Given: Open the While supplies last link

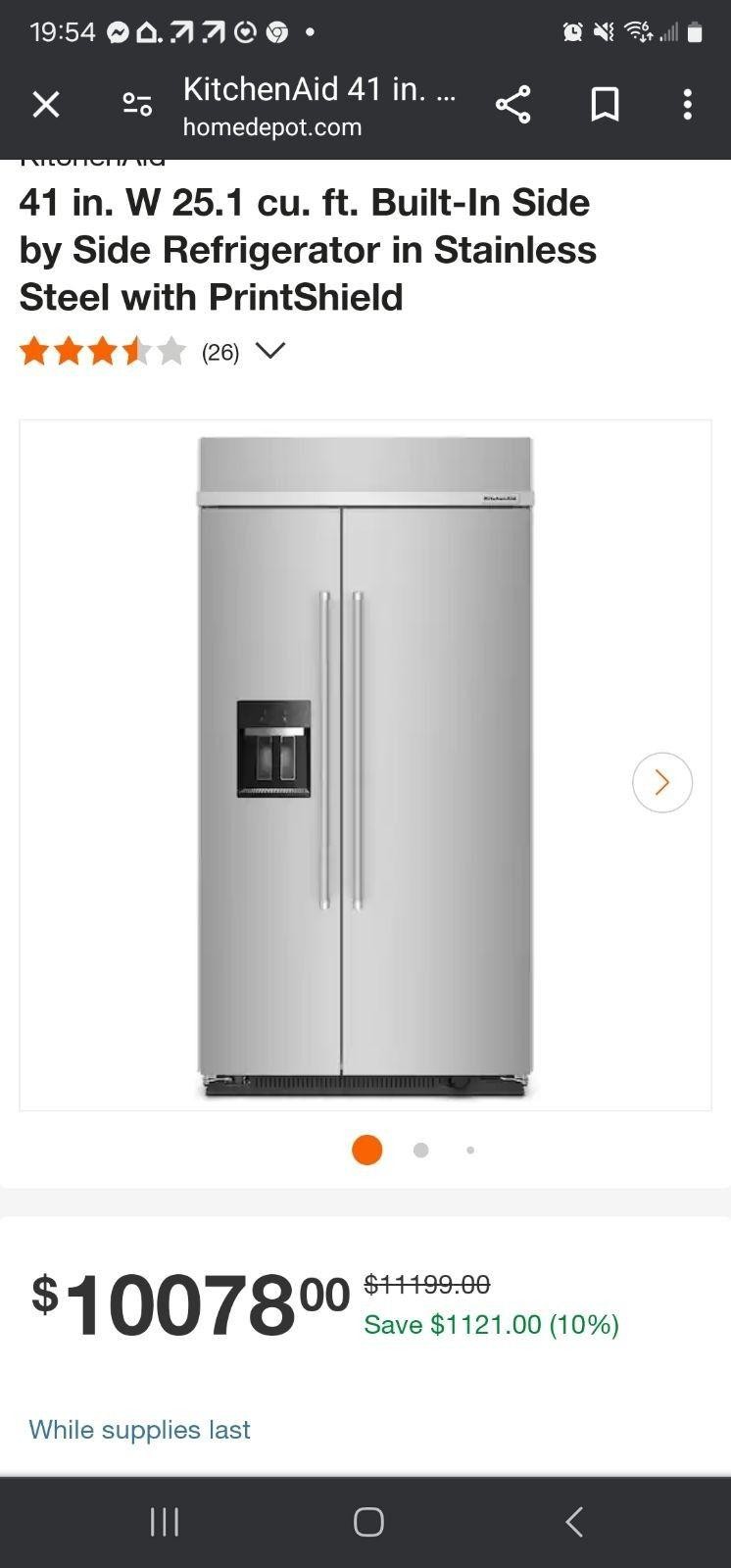Looking at the screenshot, I should [x=139, y=1430].
